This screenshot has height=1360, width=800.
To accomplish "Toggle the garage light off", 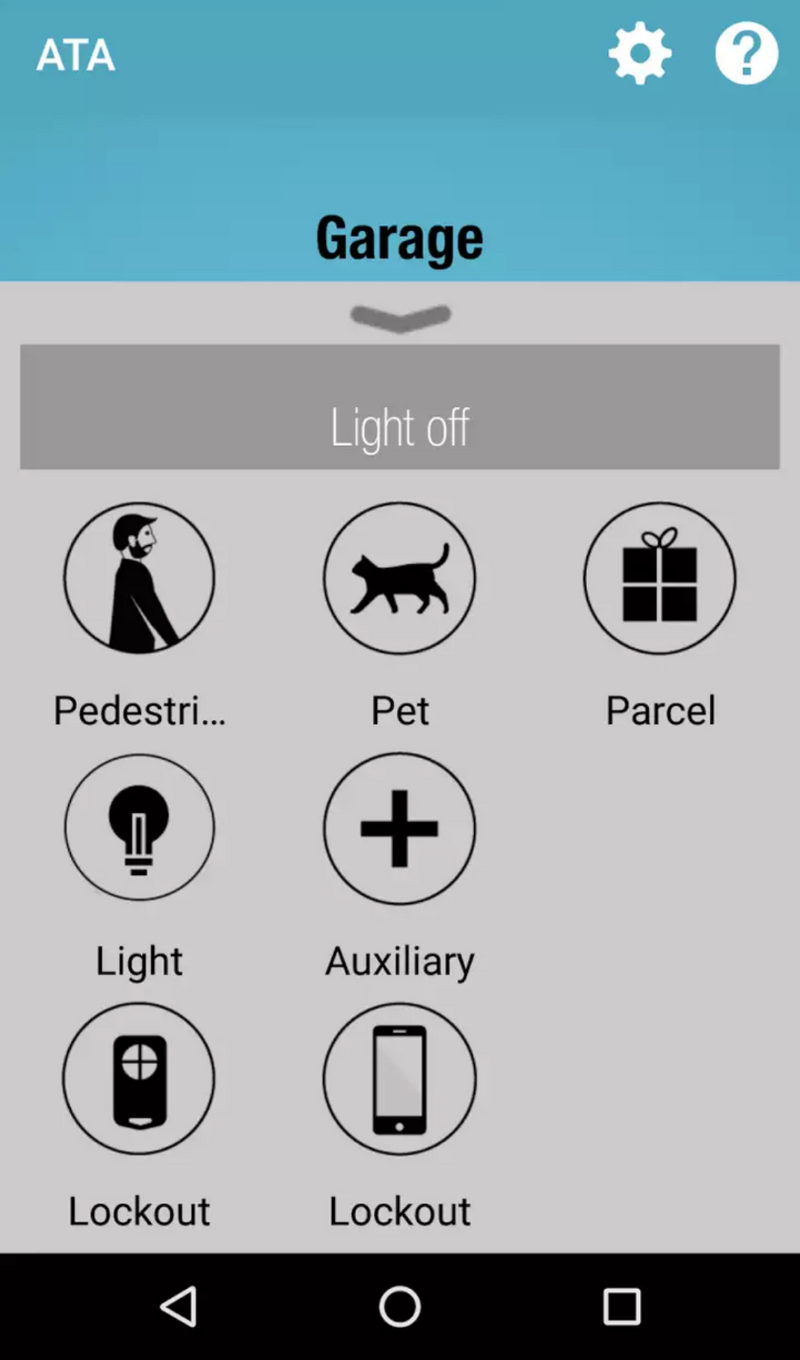I will pos(399,407).
